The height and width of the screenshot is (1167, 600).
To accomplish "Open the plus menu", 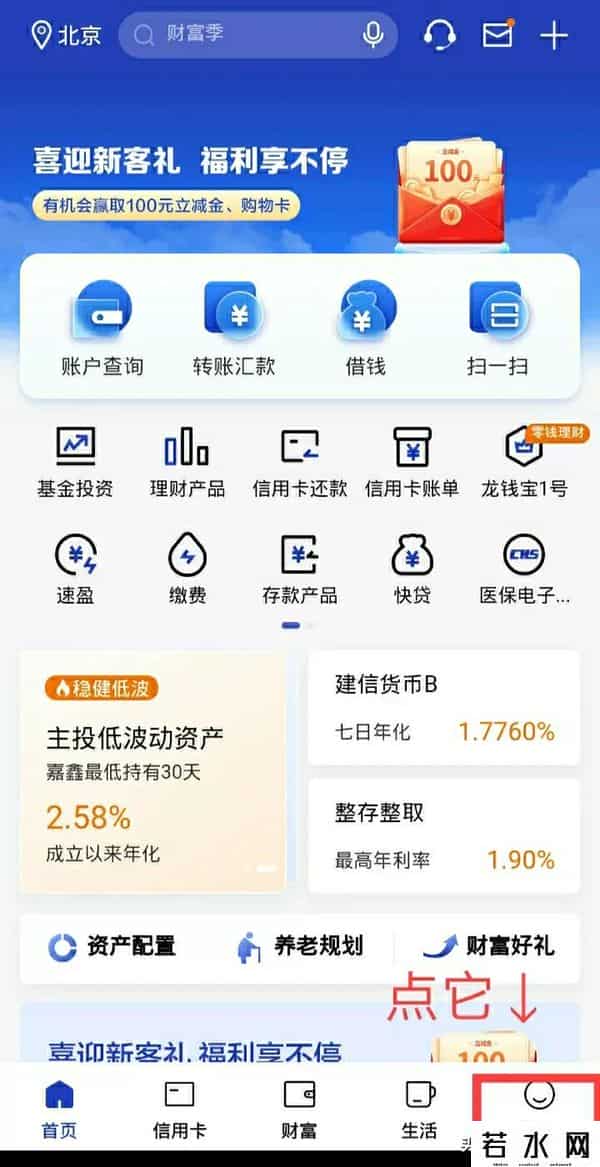I will click(553, 35).
